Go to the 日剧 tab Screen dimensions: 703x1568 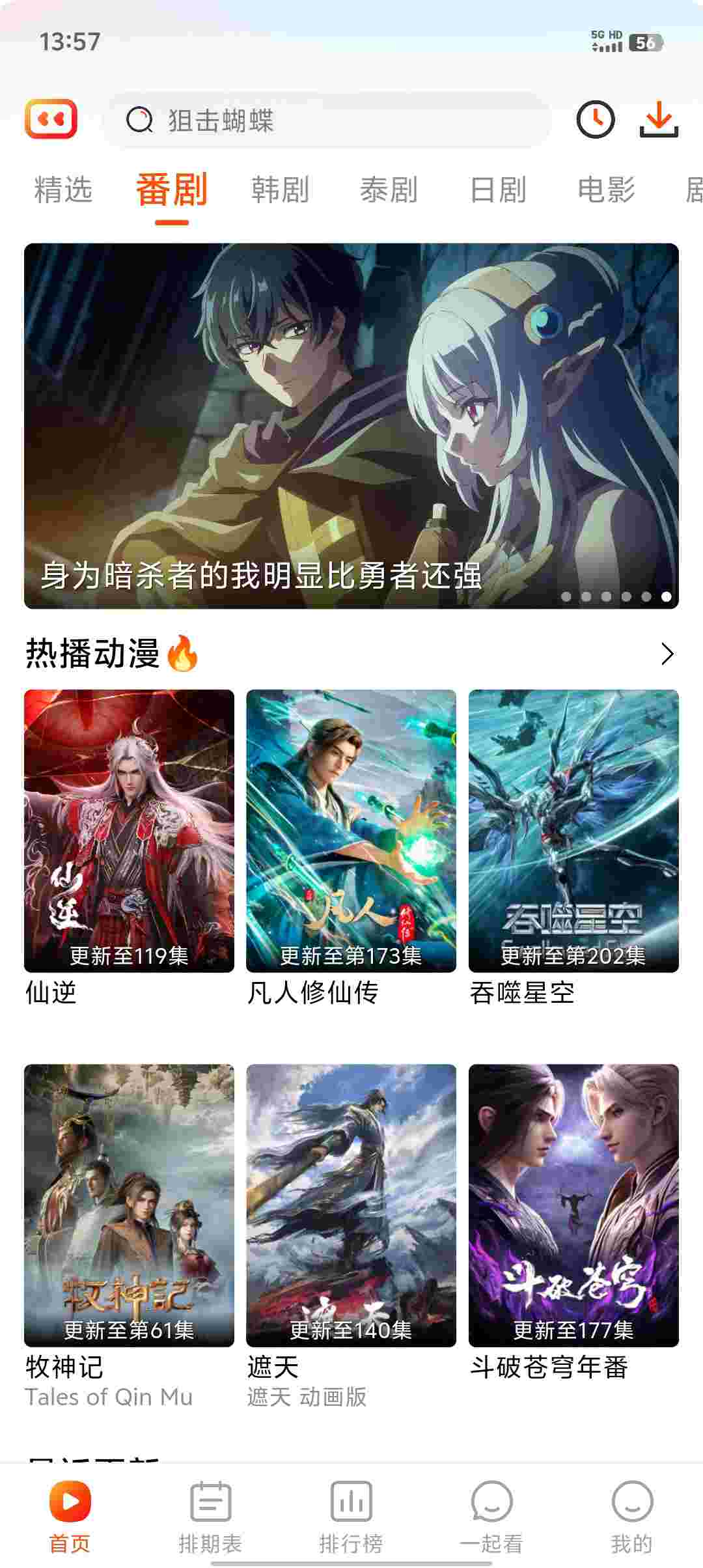[x=498, y=190]
